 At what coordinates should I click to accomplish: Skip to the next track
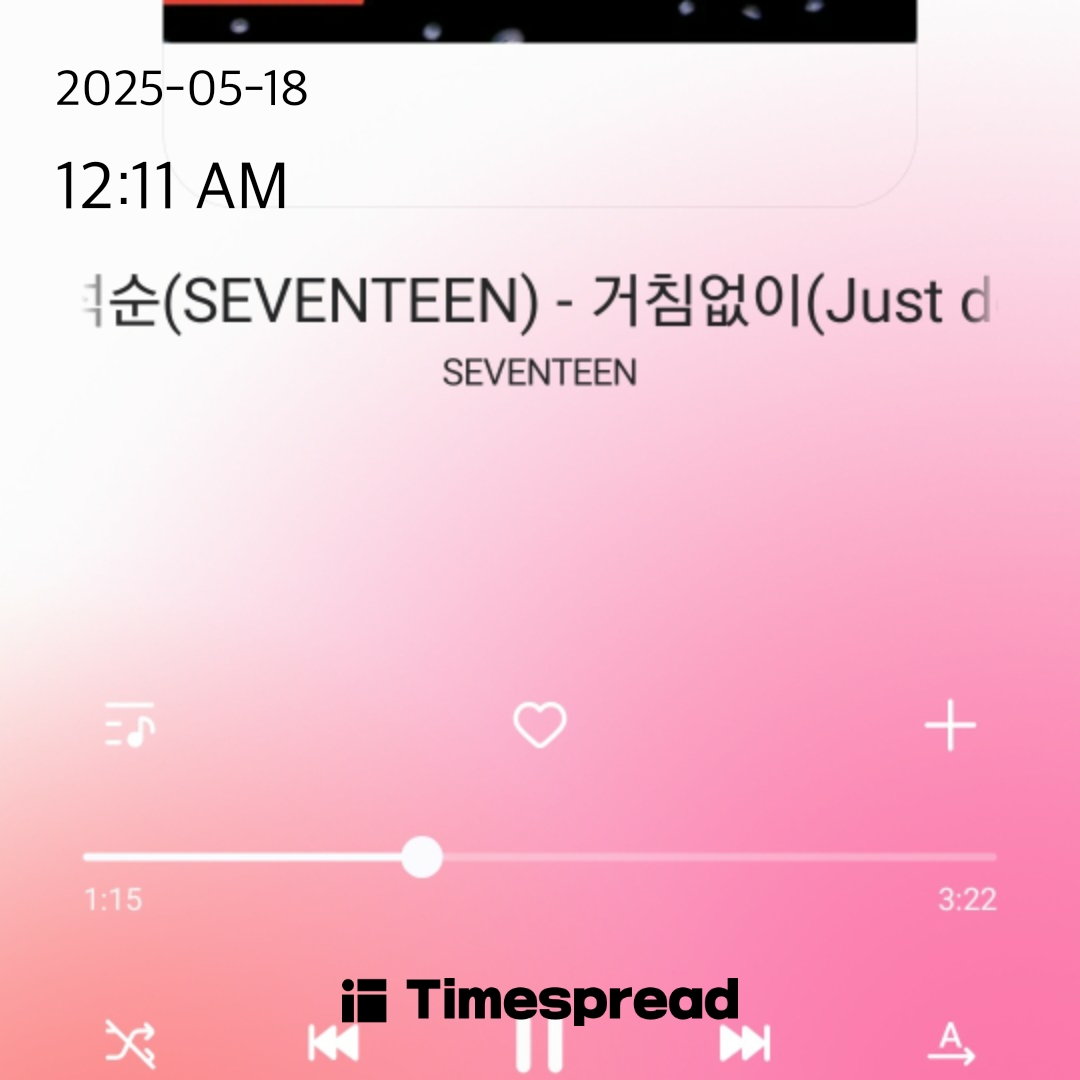745,1043
